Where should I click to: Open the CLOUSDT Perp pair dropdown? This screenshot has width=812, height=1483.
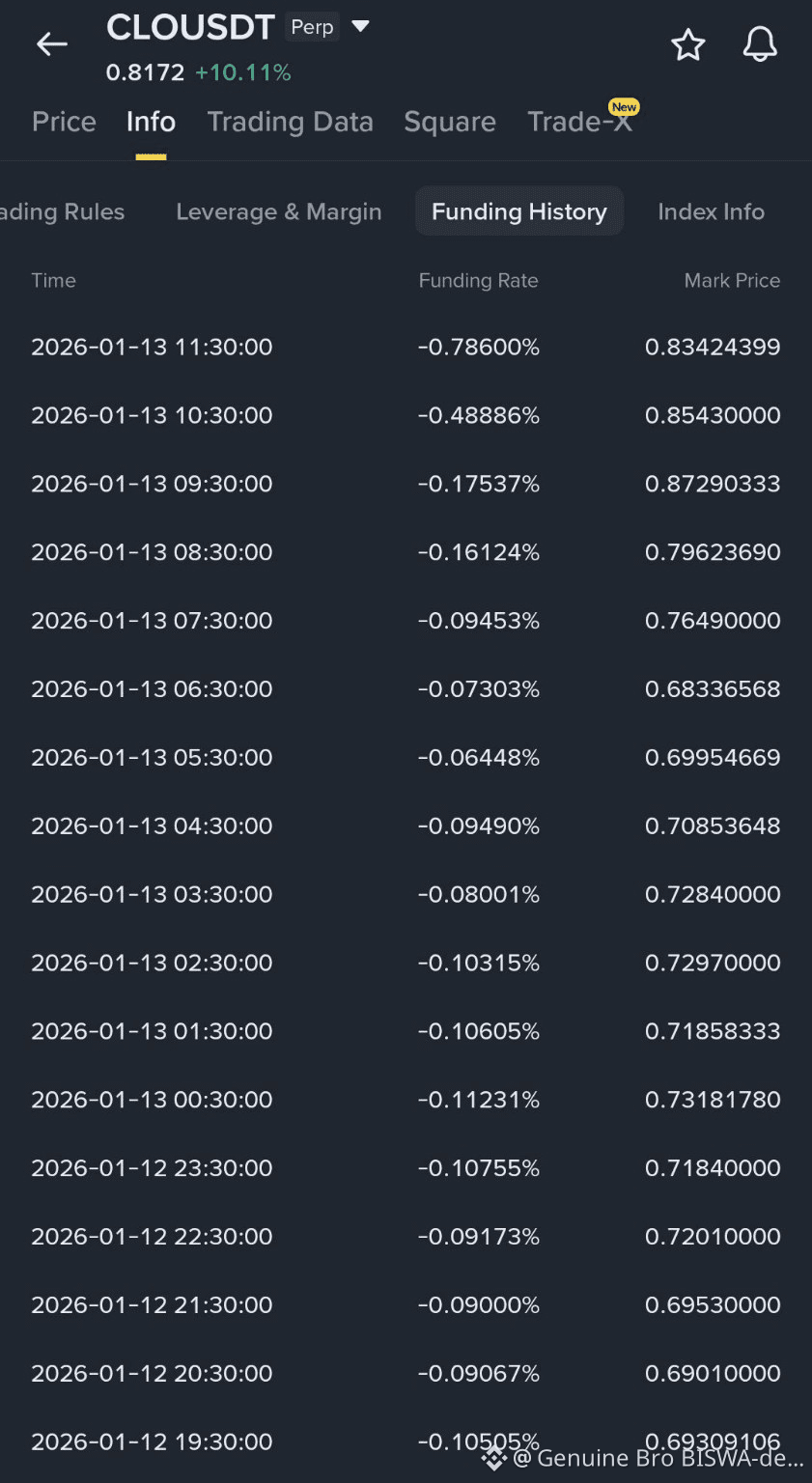(360, 27)
